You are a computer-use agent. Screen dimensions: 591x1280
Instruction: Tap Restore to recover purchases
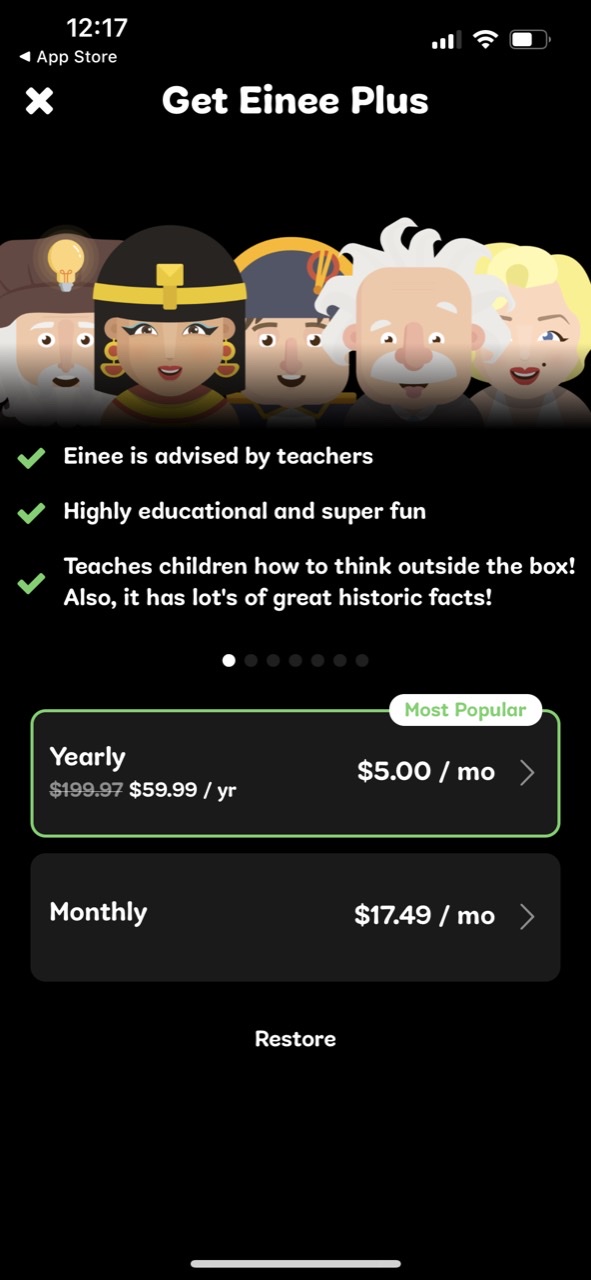click(x=295, y=1039)
